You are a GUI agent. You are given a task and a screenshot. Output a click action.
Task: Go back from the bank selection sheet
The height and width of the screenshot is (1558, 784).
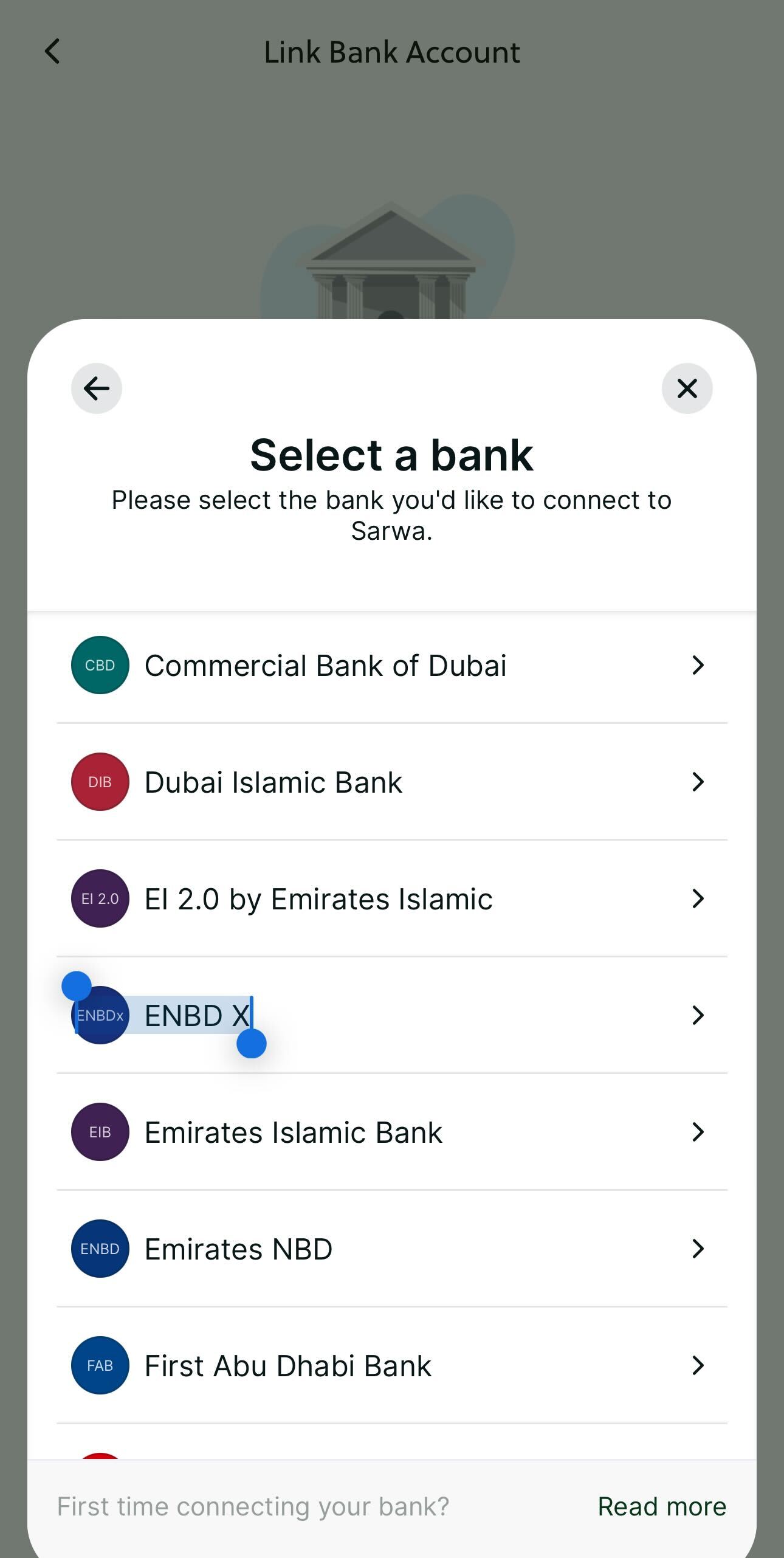point(96,388)
